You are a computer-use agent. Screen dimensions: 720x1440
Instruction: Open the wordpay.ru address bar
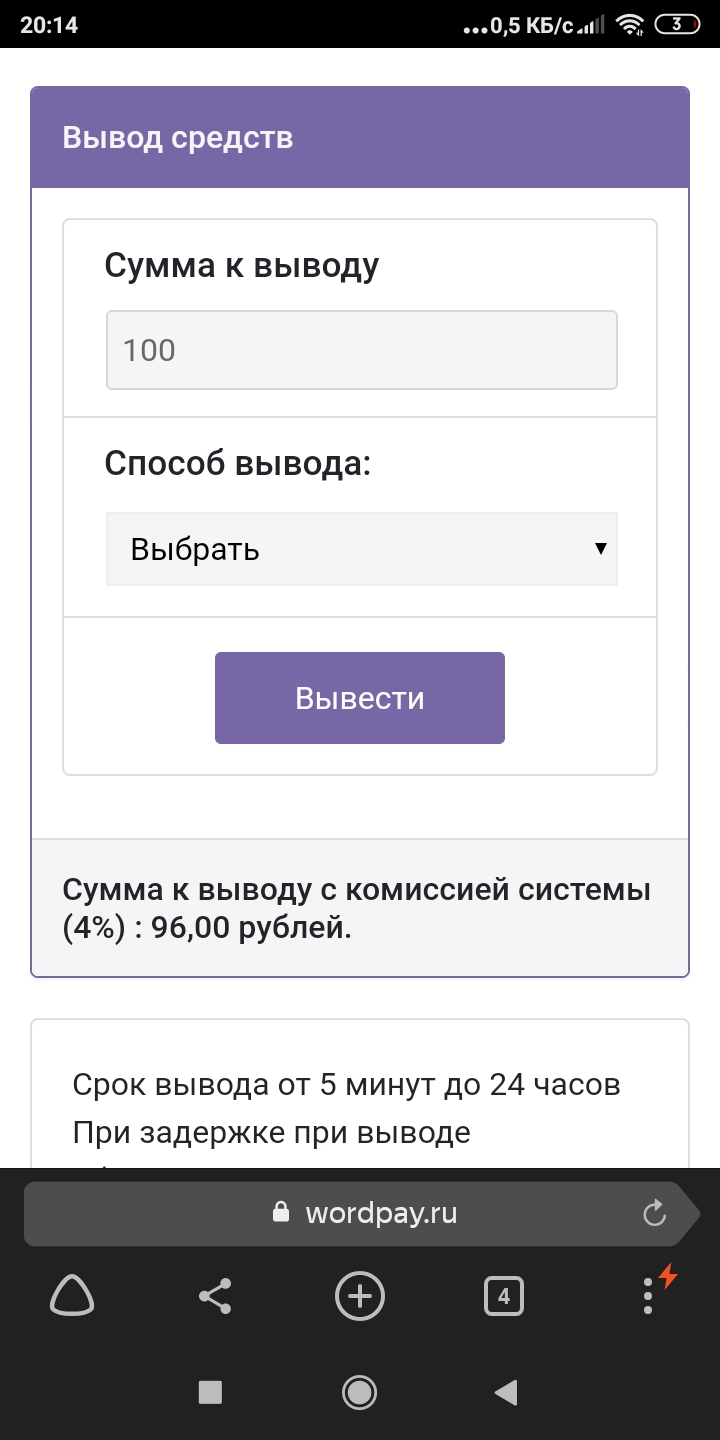(x=380, y=1213)
